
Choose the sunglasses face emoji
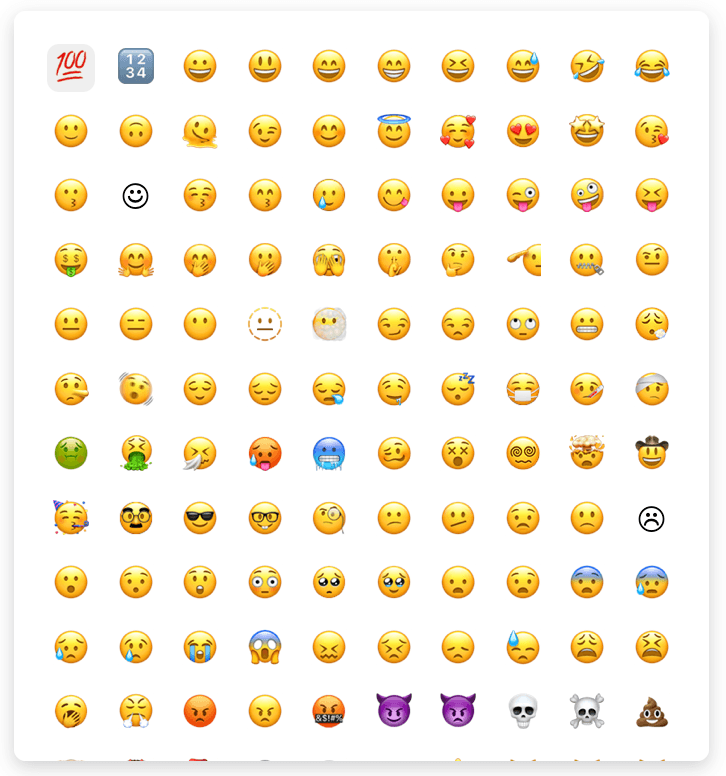point(200,518)
